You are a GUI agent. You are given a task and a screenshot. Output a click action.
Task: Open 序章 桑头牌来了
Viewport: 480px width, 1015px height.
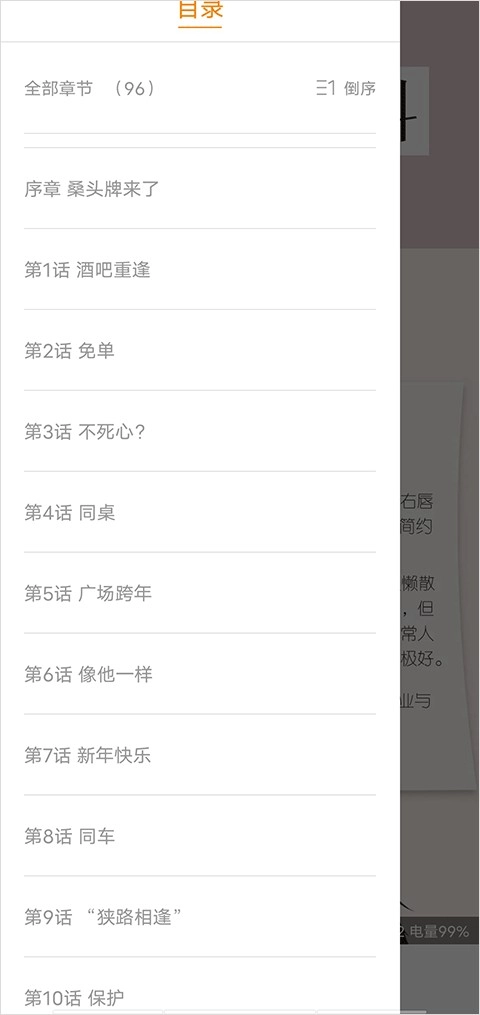(x=200, y=188)
